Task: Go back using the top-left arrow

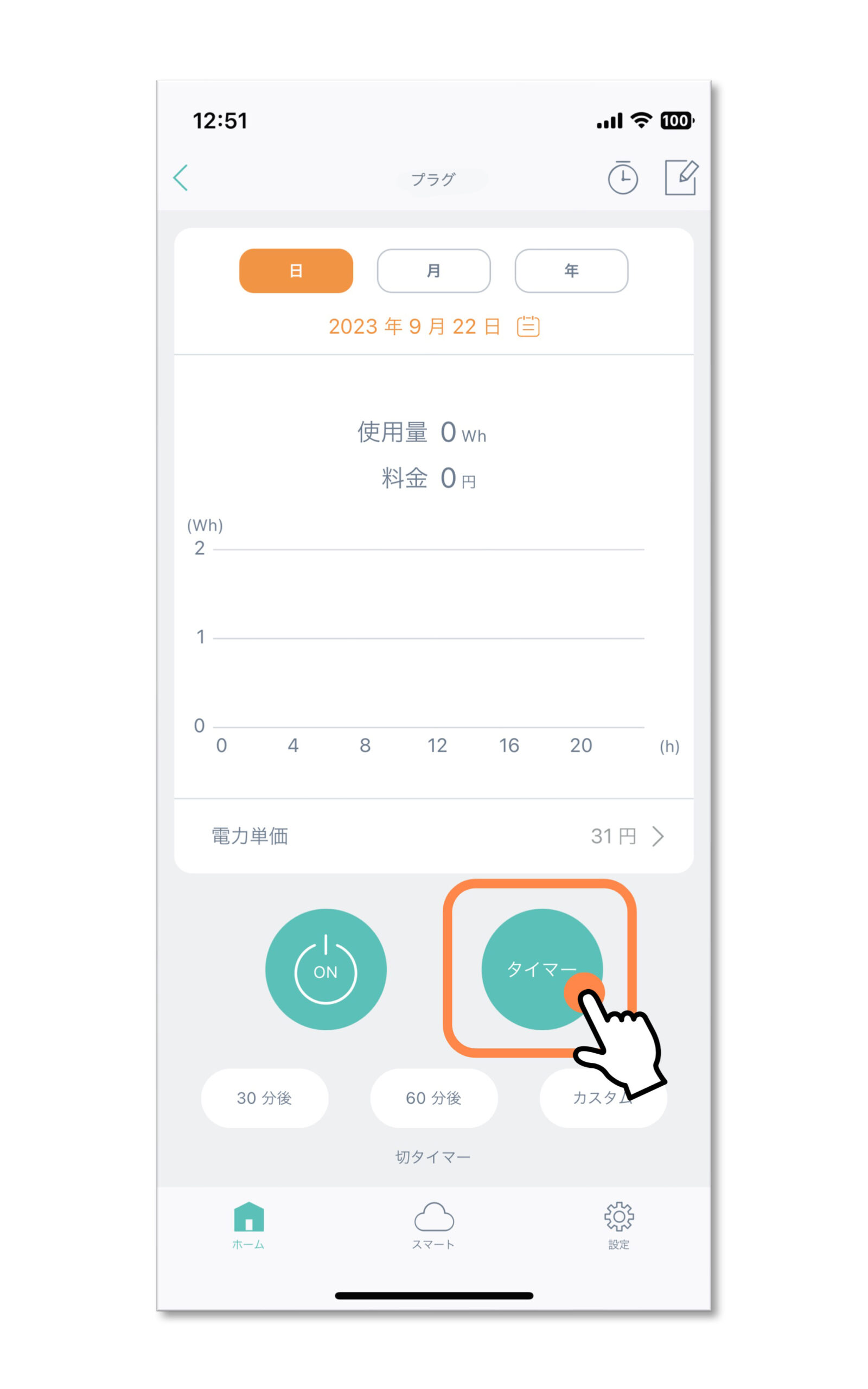Action: tap(181, 178)
